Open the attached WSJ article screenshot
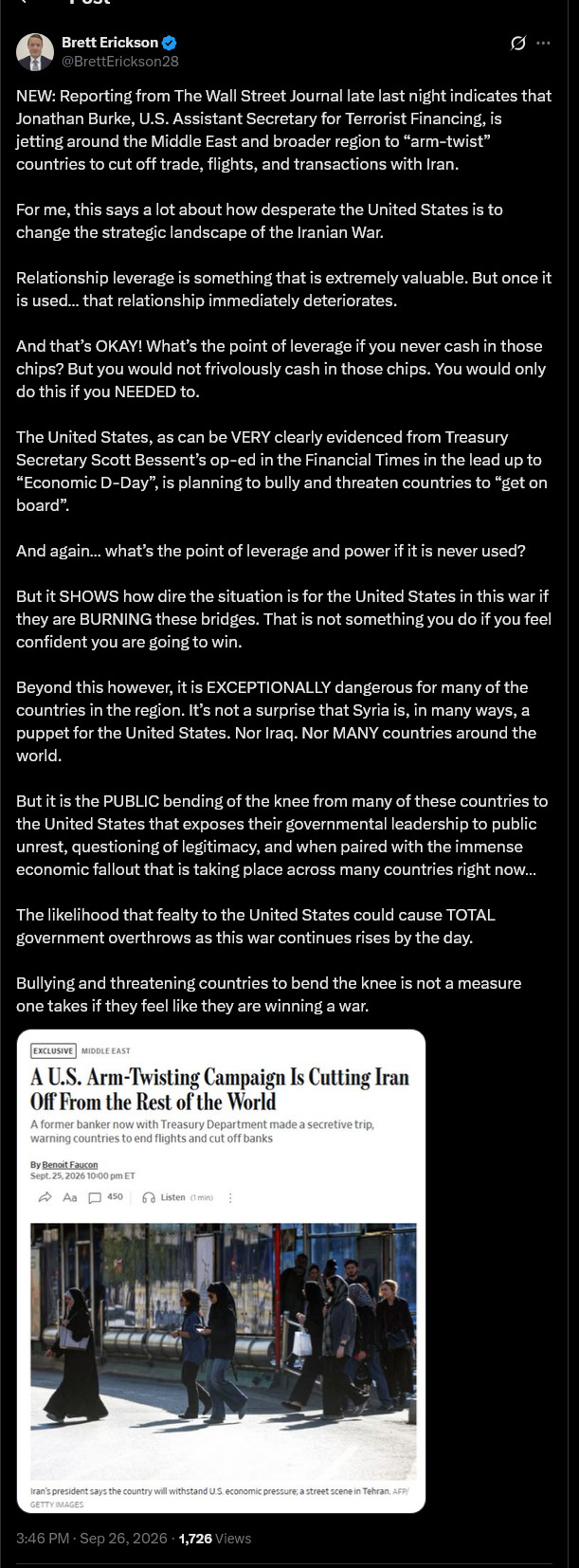 [221, 1270]
